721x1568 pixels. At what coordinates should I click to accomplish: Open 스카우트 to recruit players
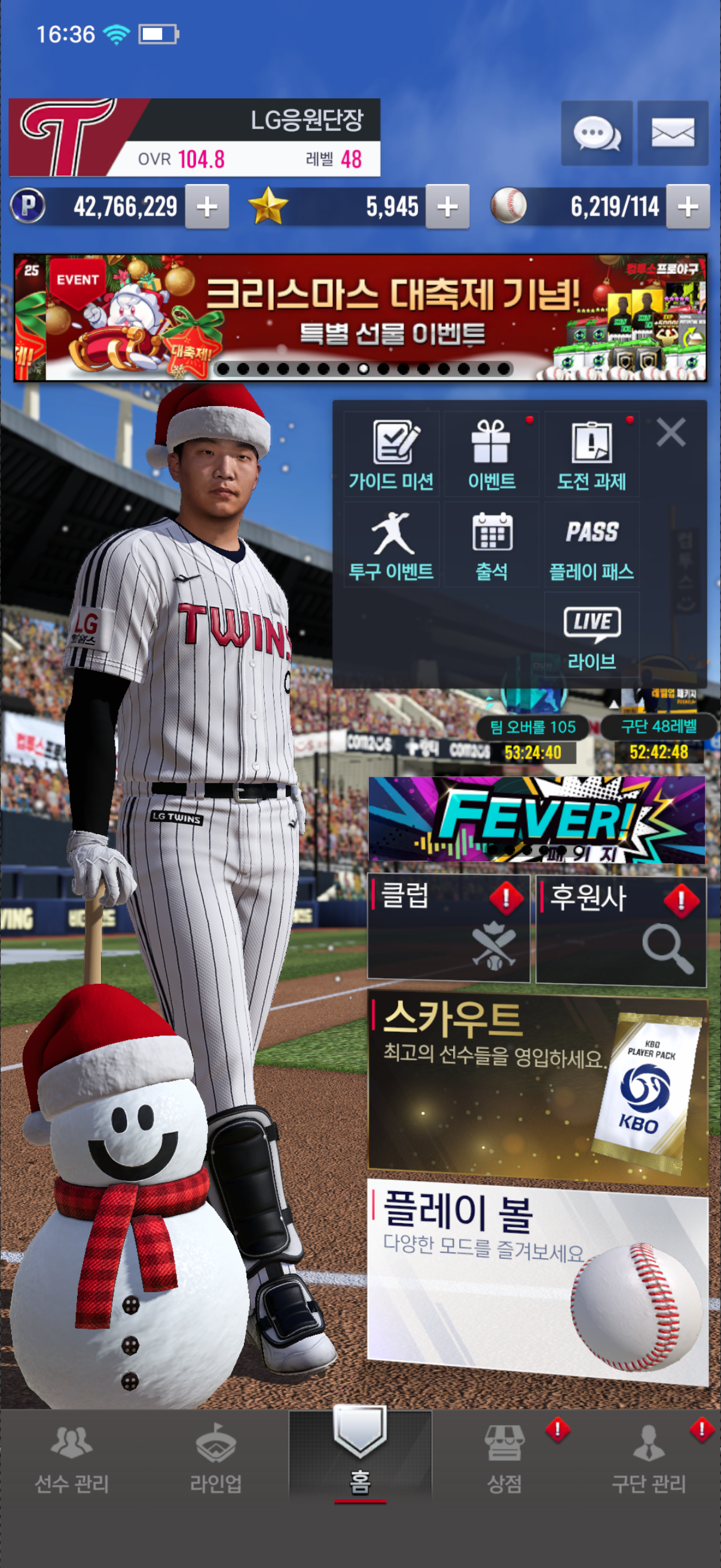click(x=537, y=1090)
